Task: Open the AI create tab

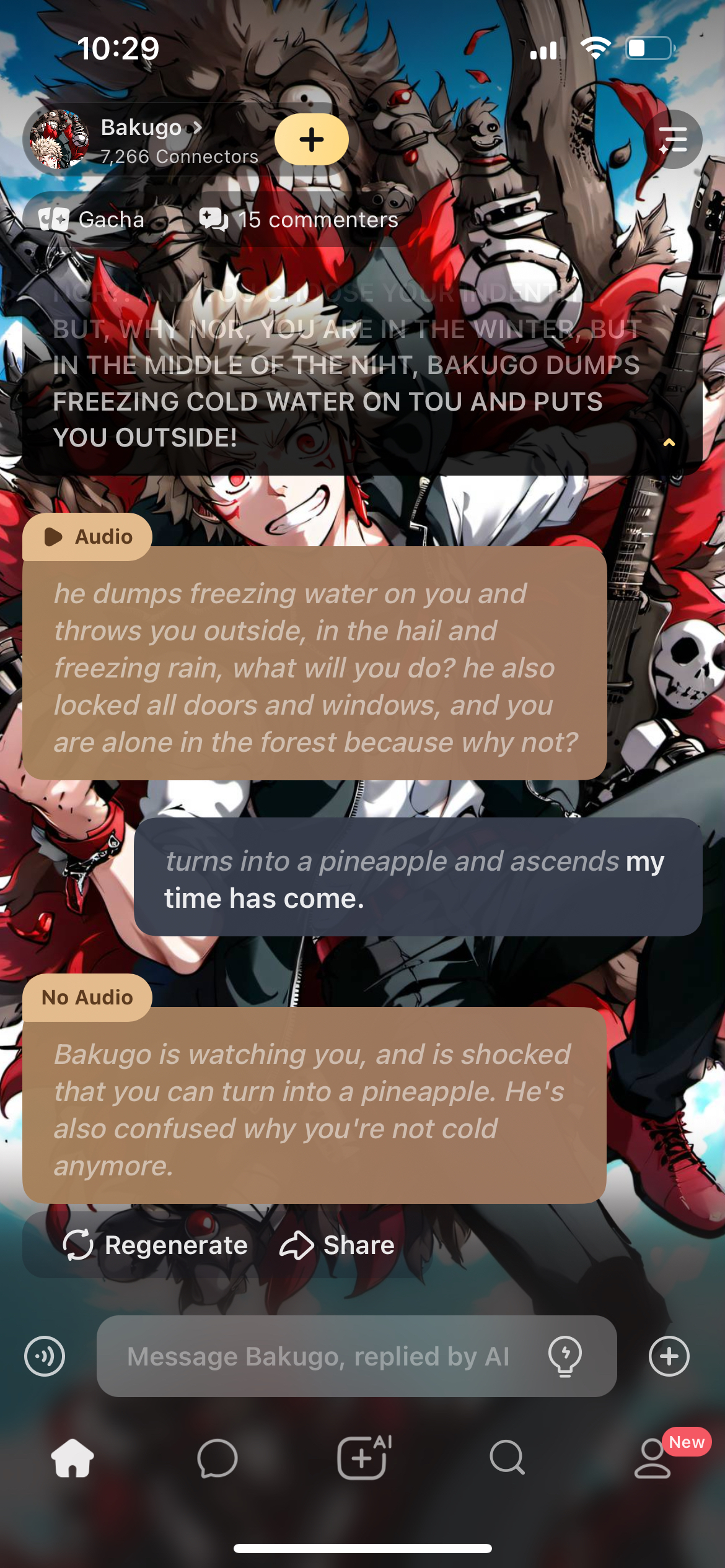Action: 363,1458
